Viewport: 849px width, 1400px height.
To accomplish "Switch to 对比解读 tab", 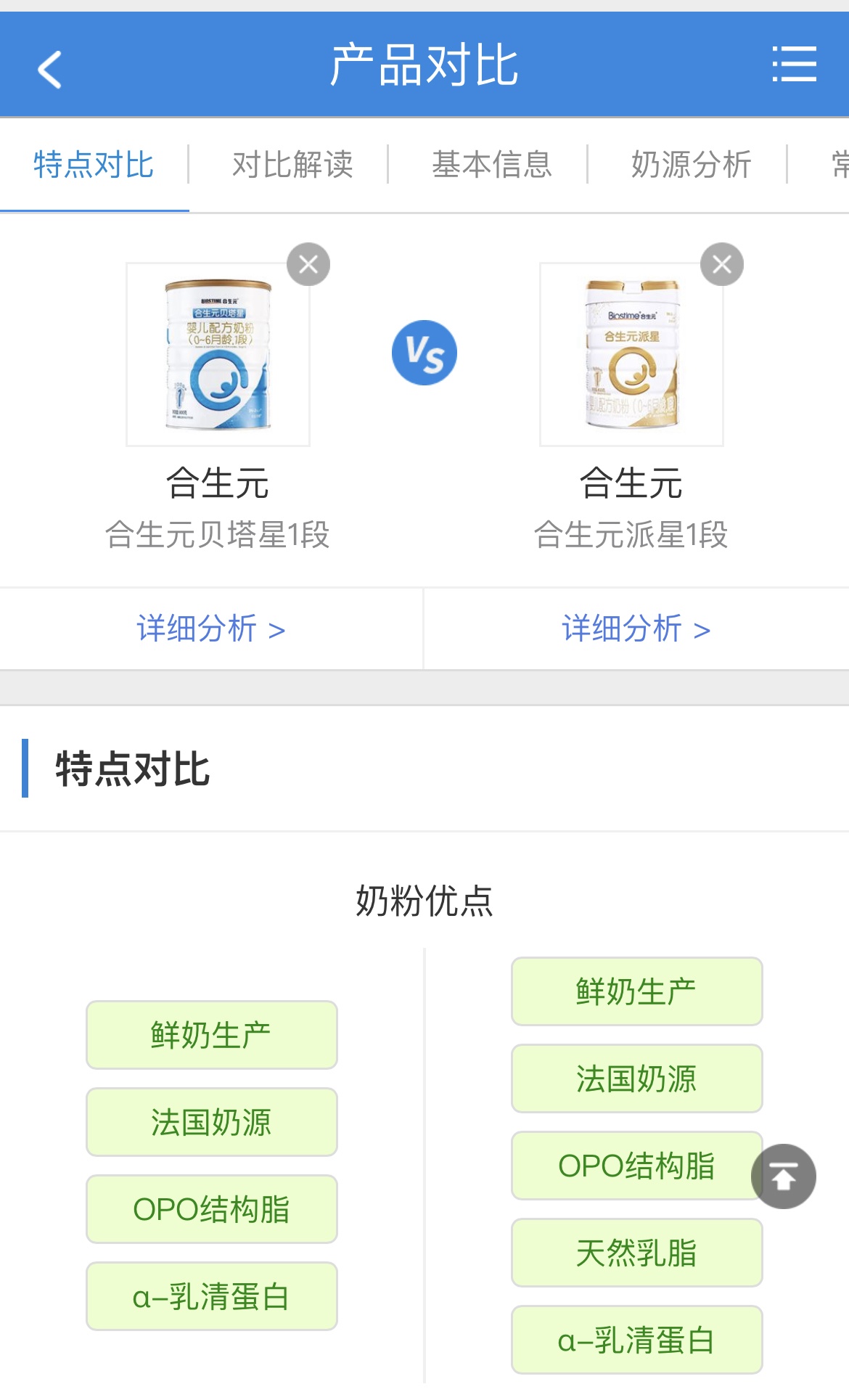I will [292, 165].
